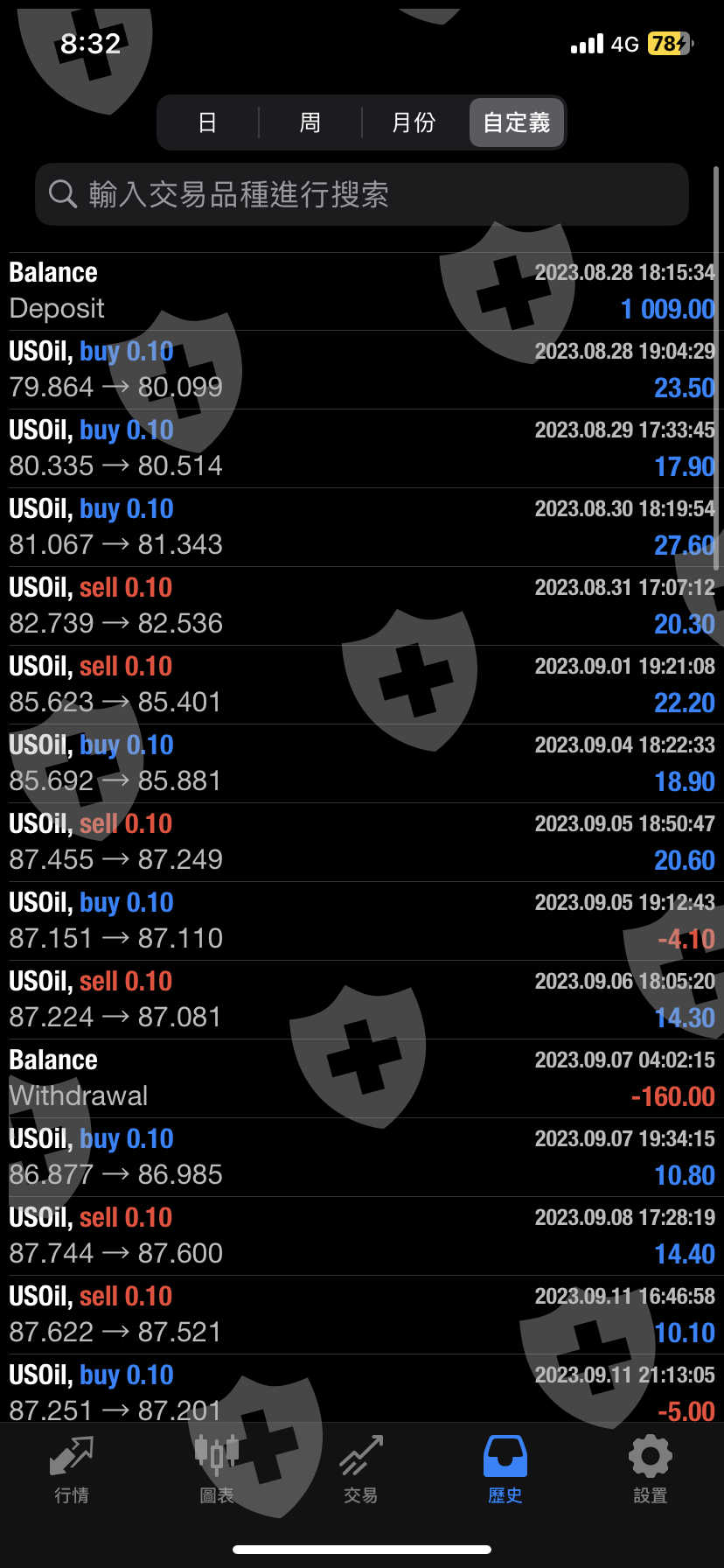This screenshot has height=1568, width=724.
Task: Open the 行情 quotes tab
Action: click(x=72, y=1470)
